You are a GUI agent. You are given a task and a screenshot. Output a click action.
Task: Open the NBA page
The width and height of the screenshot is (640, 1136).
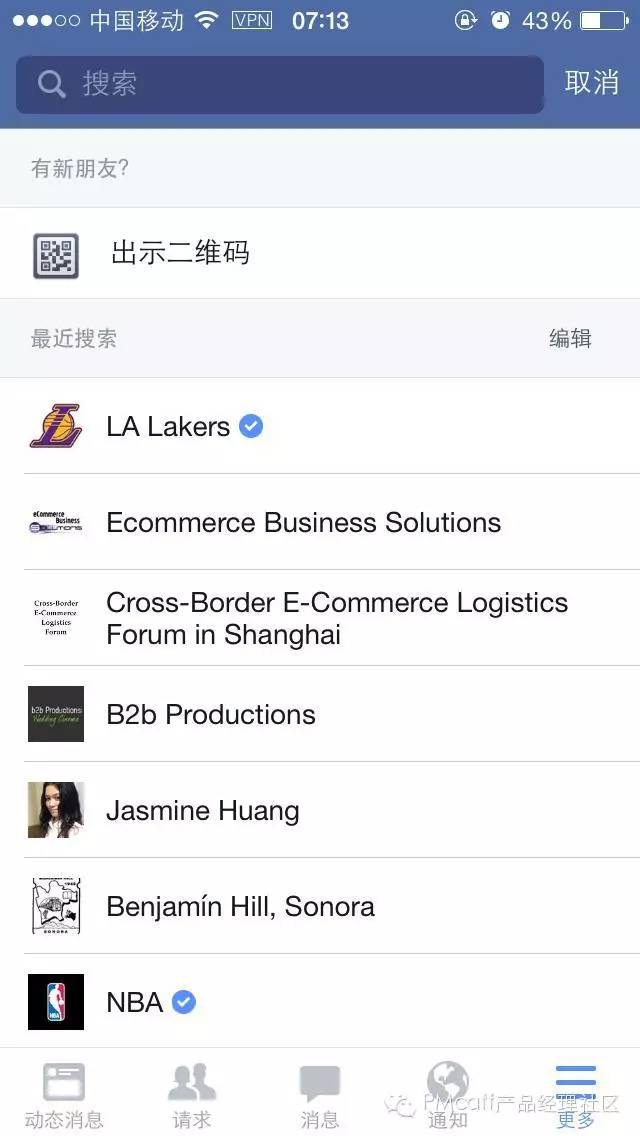(134, 1002)
